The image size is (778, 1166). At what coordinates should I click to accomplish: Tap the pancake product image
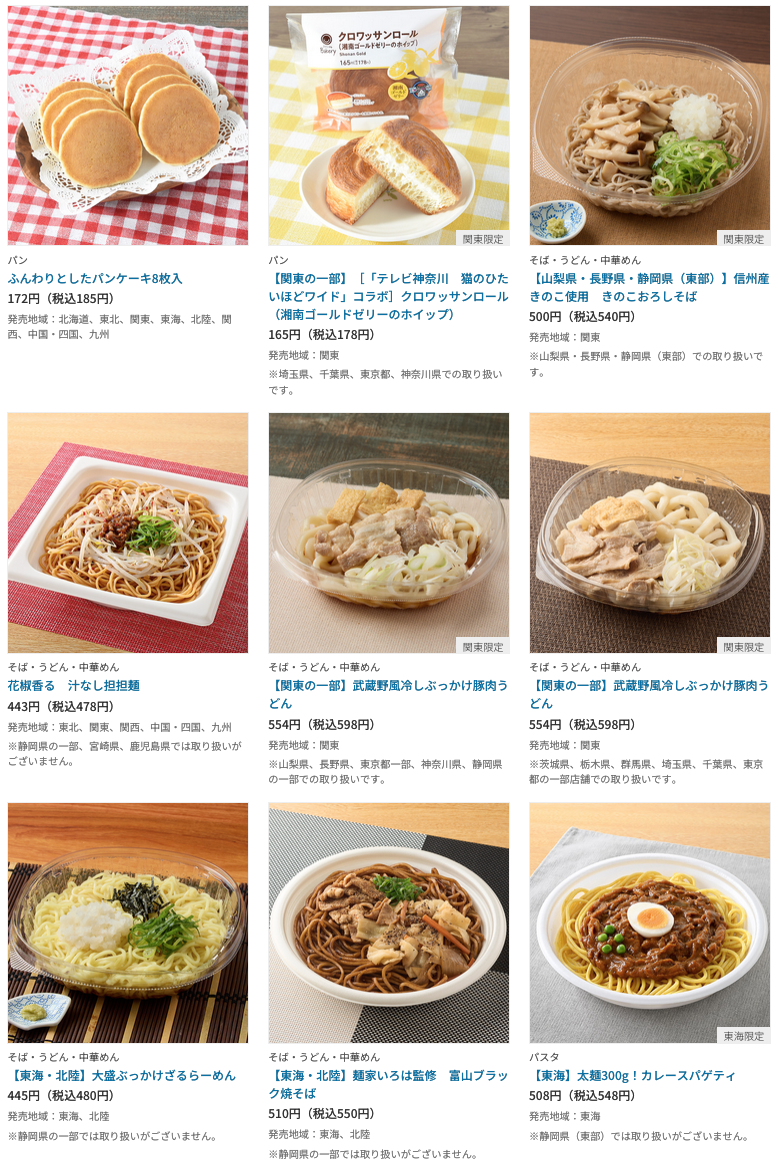click(128, 126)
